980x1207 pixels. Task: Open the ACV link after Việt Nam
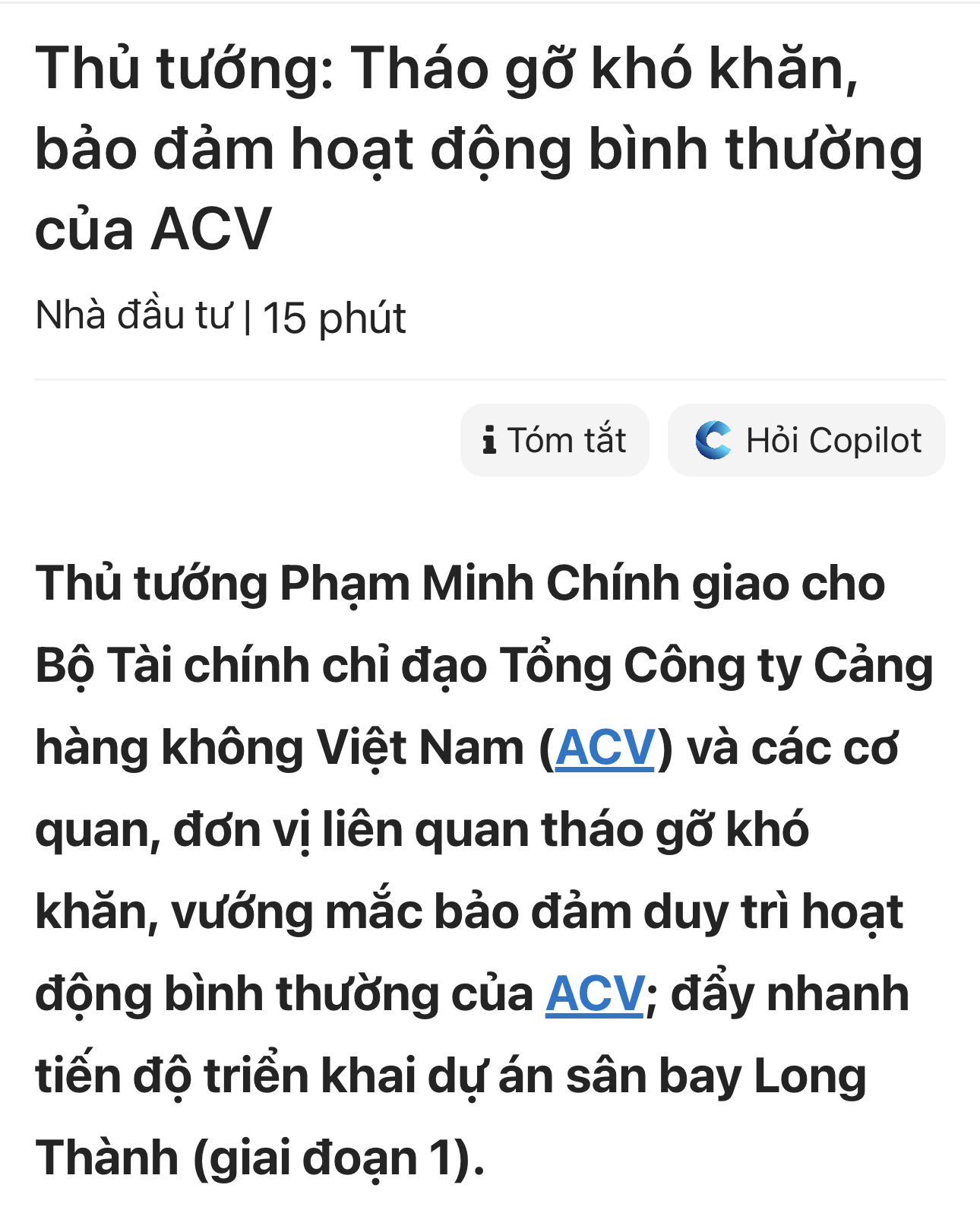coord(605,747)
